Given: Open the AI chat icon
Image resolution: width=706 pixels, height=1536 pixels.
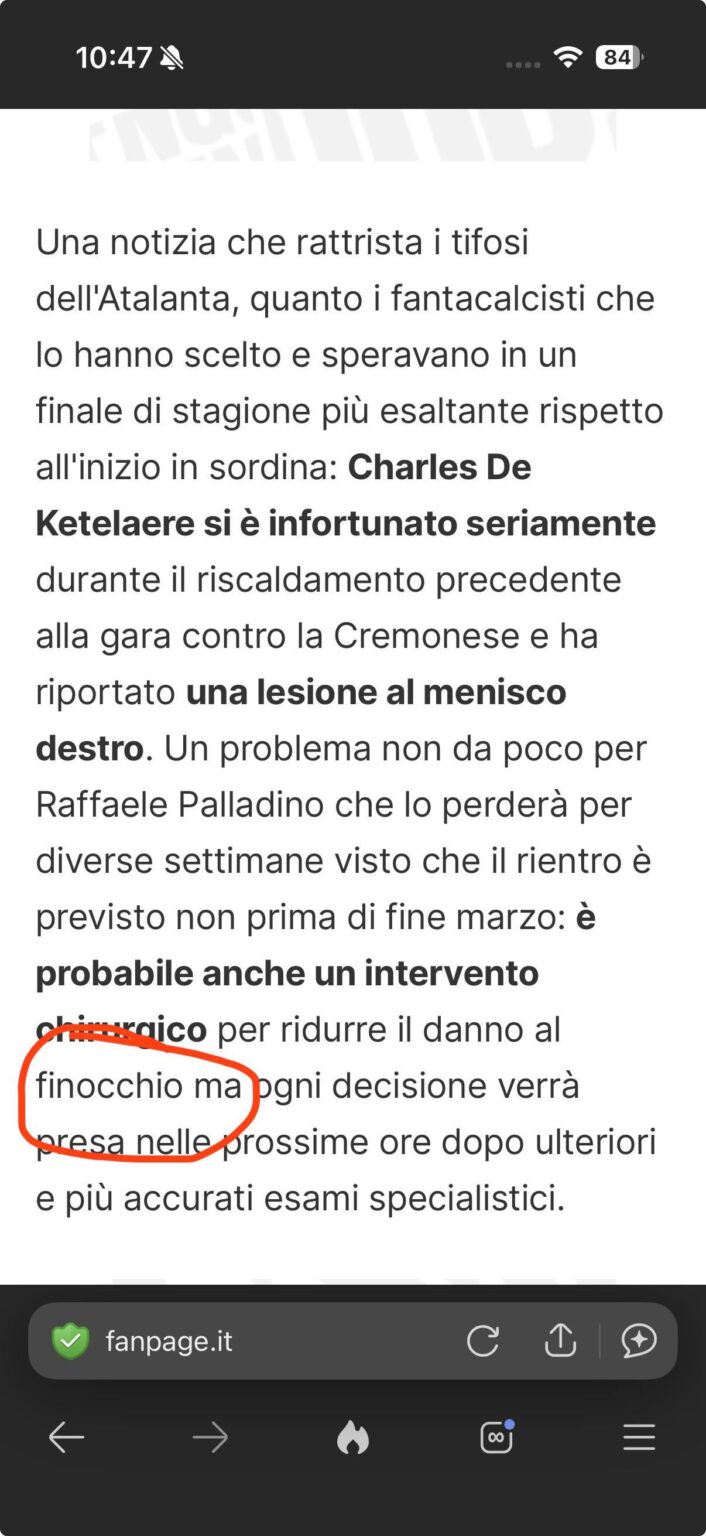Looking at the screenshot, I should coord(639,1341).
